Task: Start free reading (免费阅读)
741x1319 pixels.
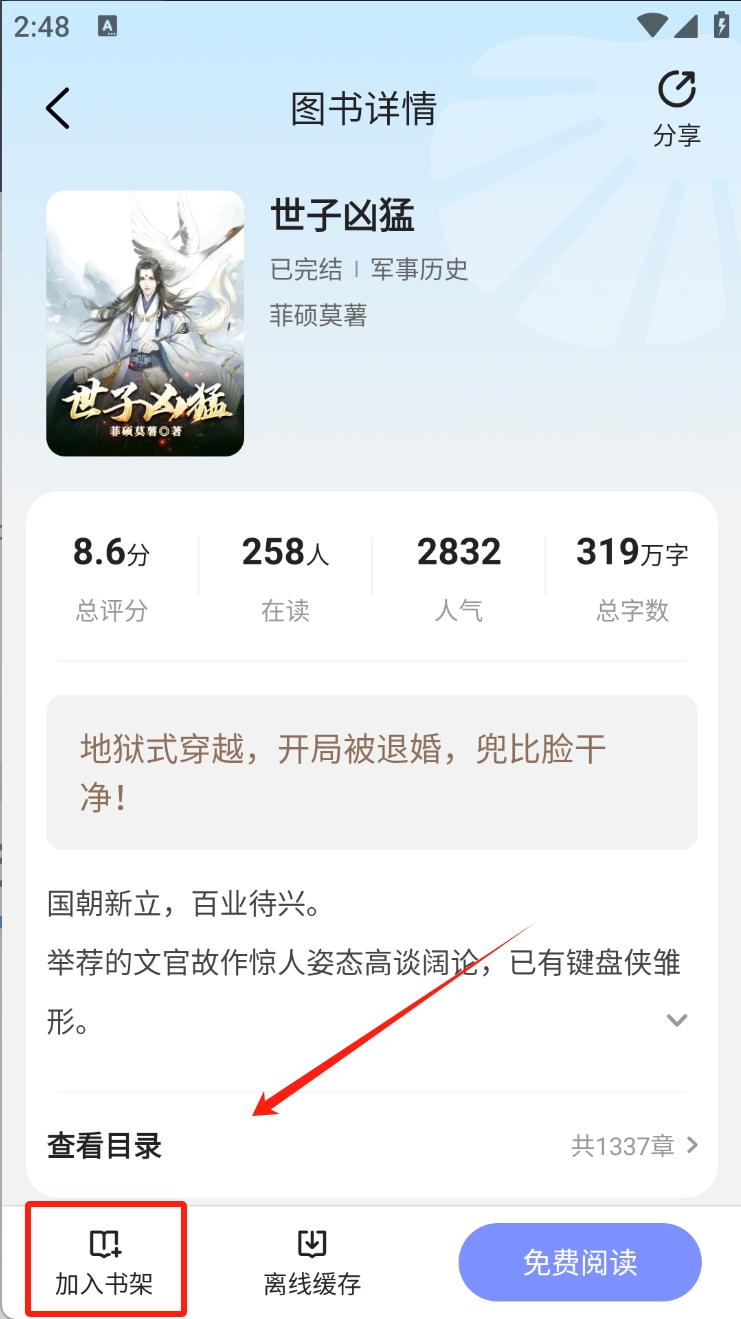Action: click(580, 1262)
